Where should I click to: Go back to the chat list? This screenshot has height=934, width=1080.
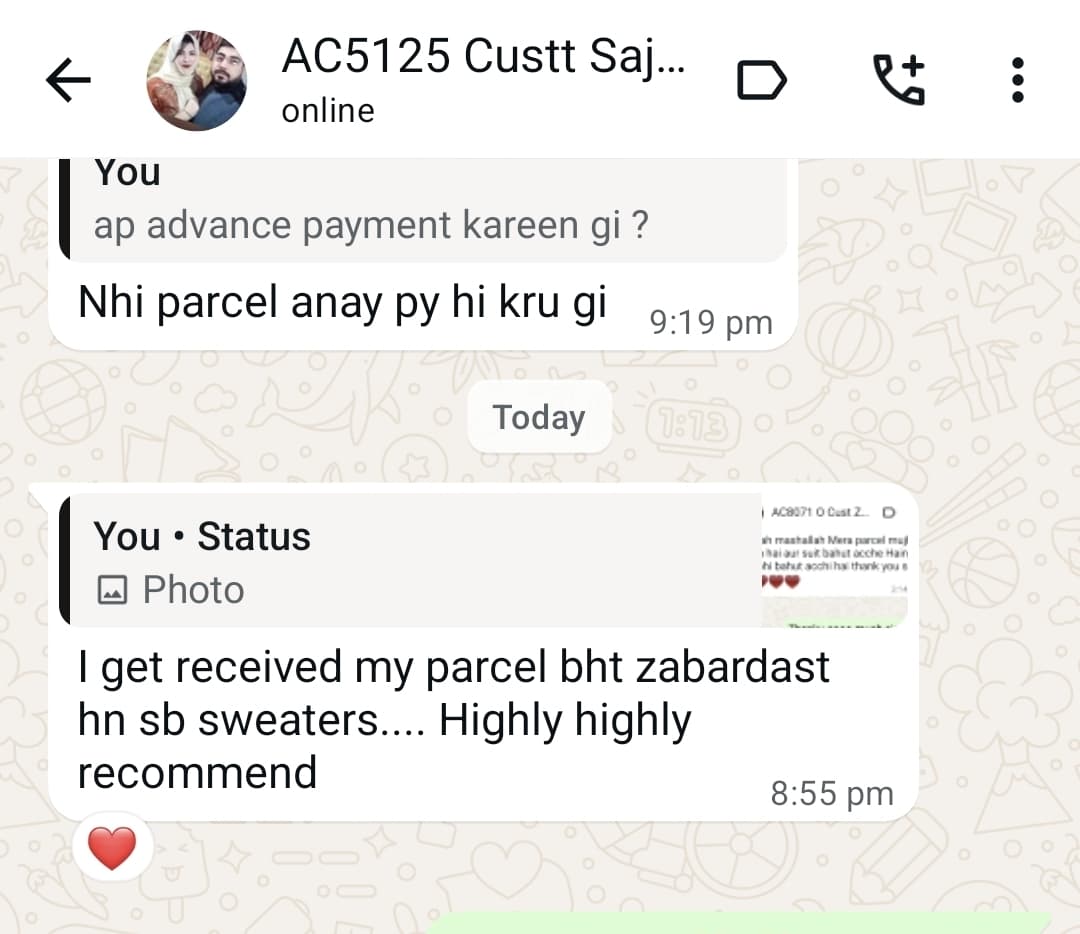pyautogui.click(x=68, y=80)
